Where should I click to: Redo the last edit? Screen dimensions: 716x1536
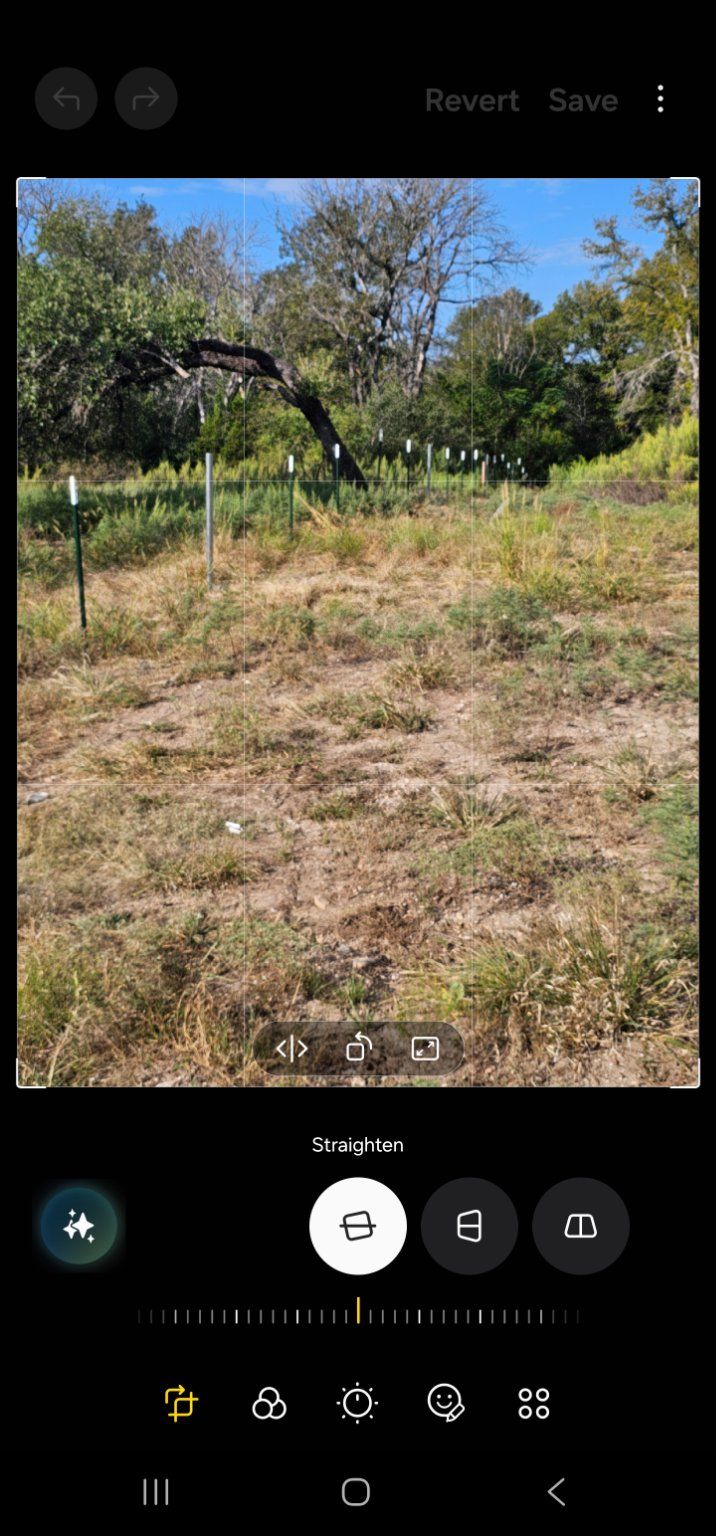click(x=146, y=98)
